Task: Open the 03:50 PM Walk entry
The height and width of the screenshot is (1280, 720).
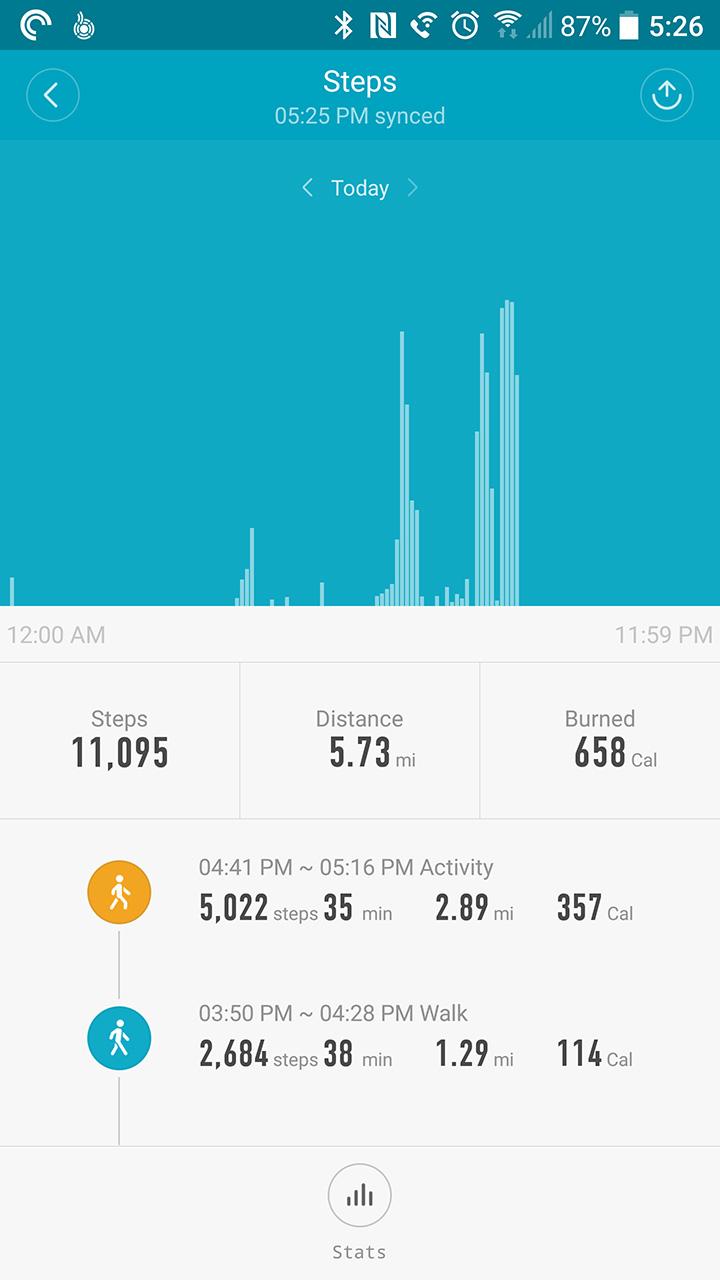Action: point(400,1038)
